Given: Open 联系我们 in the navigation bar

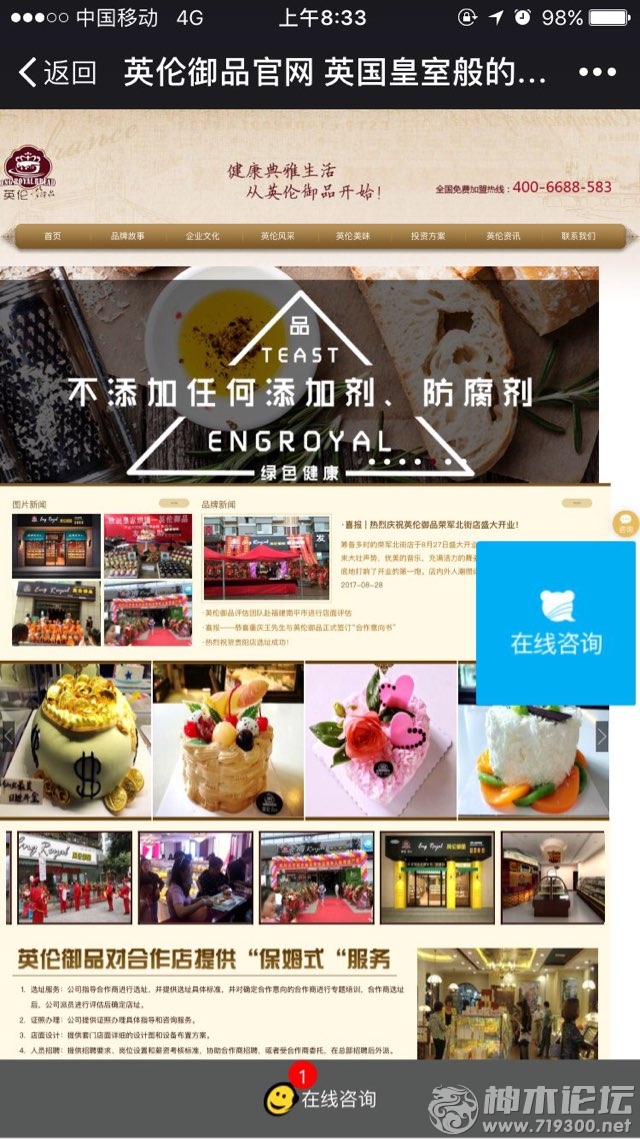Looking at the screenshot, I should 578,237.
